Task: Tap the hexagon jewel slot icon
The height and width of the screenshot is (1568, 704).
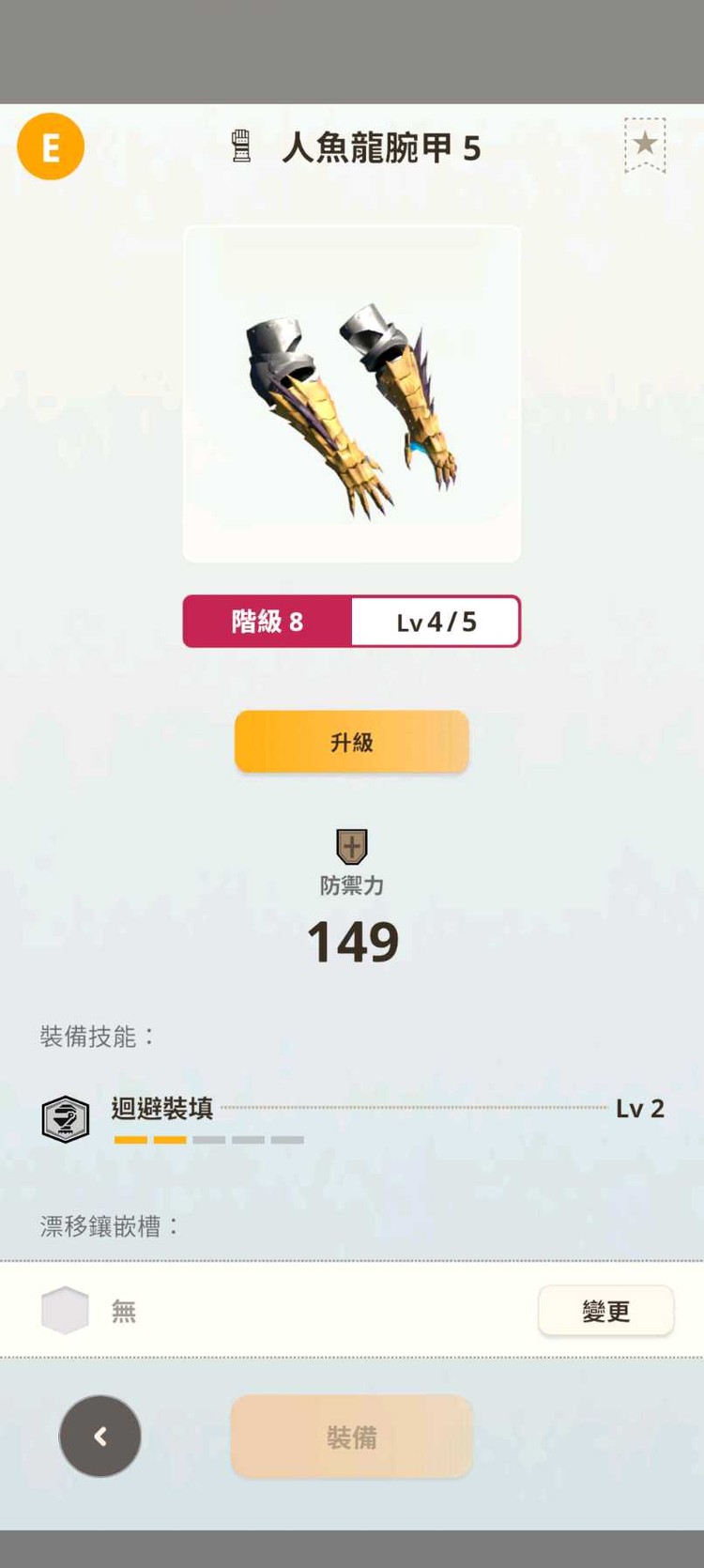Action: [63, 1310]
